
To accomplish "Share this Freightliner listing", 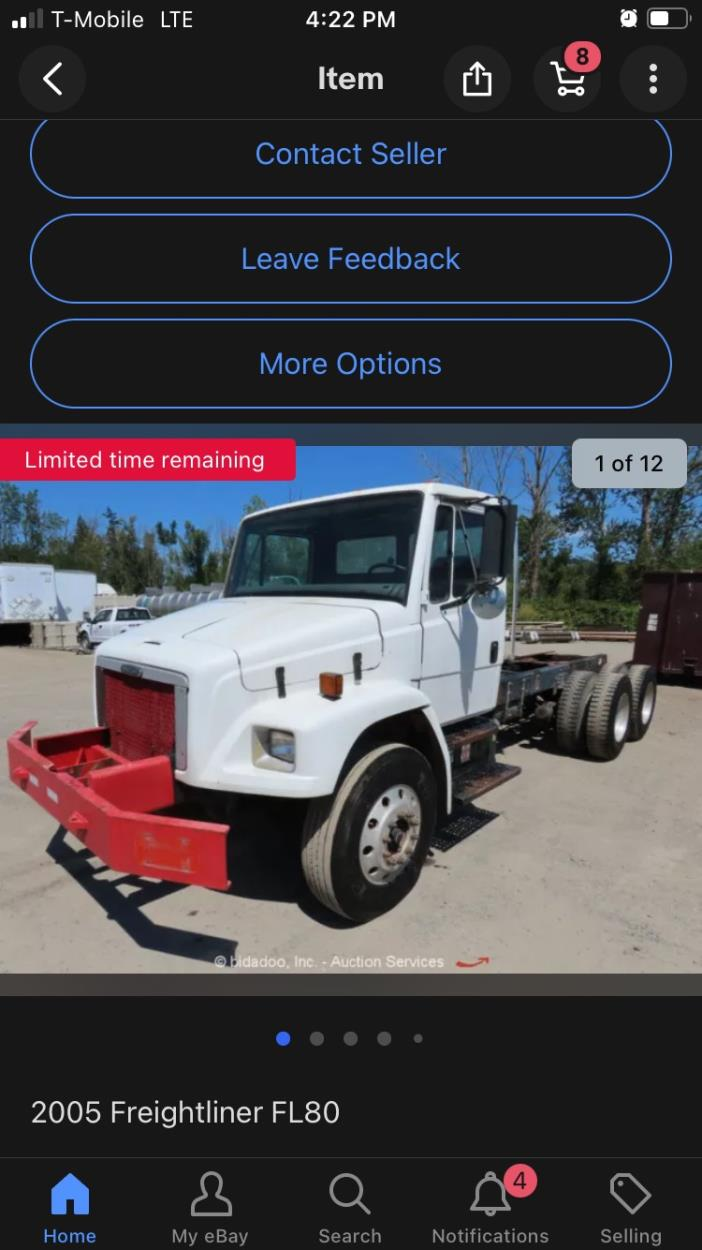I will pyautogui.click(x=477, y=79).
